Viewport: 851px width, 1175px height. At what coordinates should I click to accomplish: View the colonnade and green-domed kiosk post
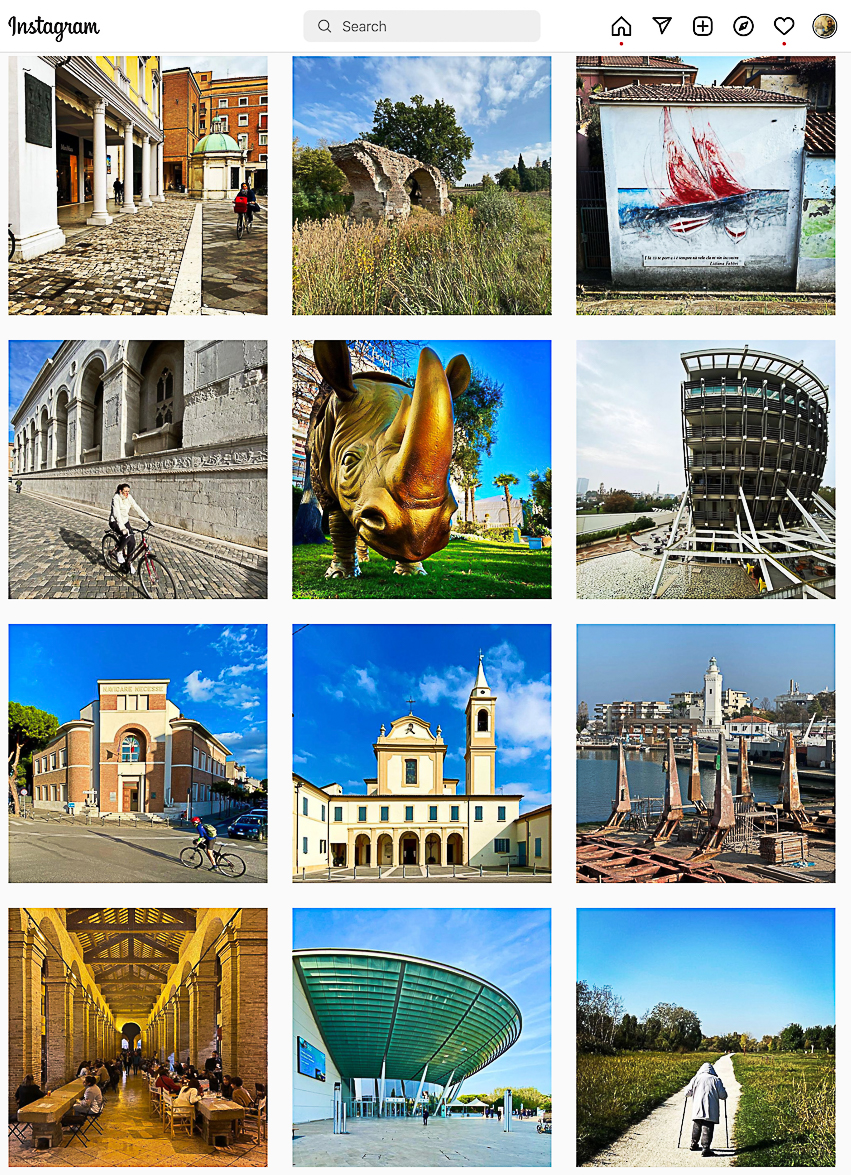point(138,185)
